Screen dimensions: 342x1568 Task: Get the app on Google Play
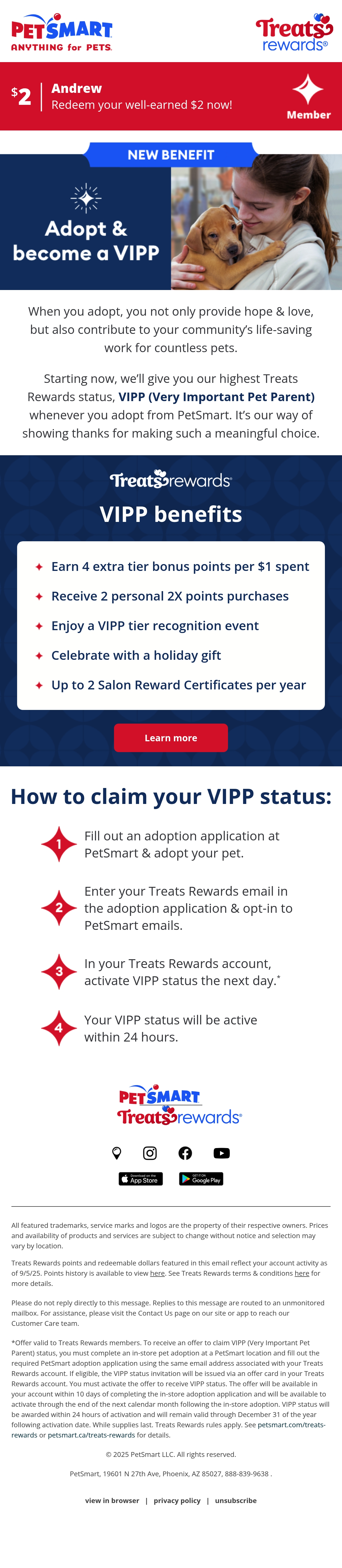[x=201, y=1179]
